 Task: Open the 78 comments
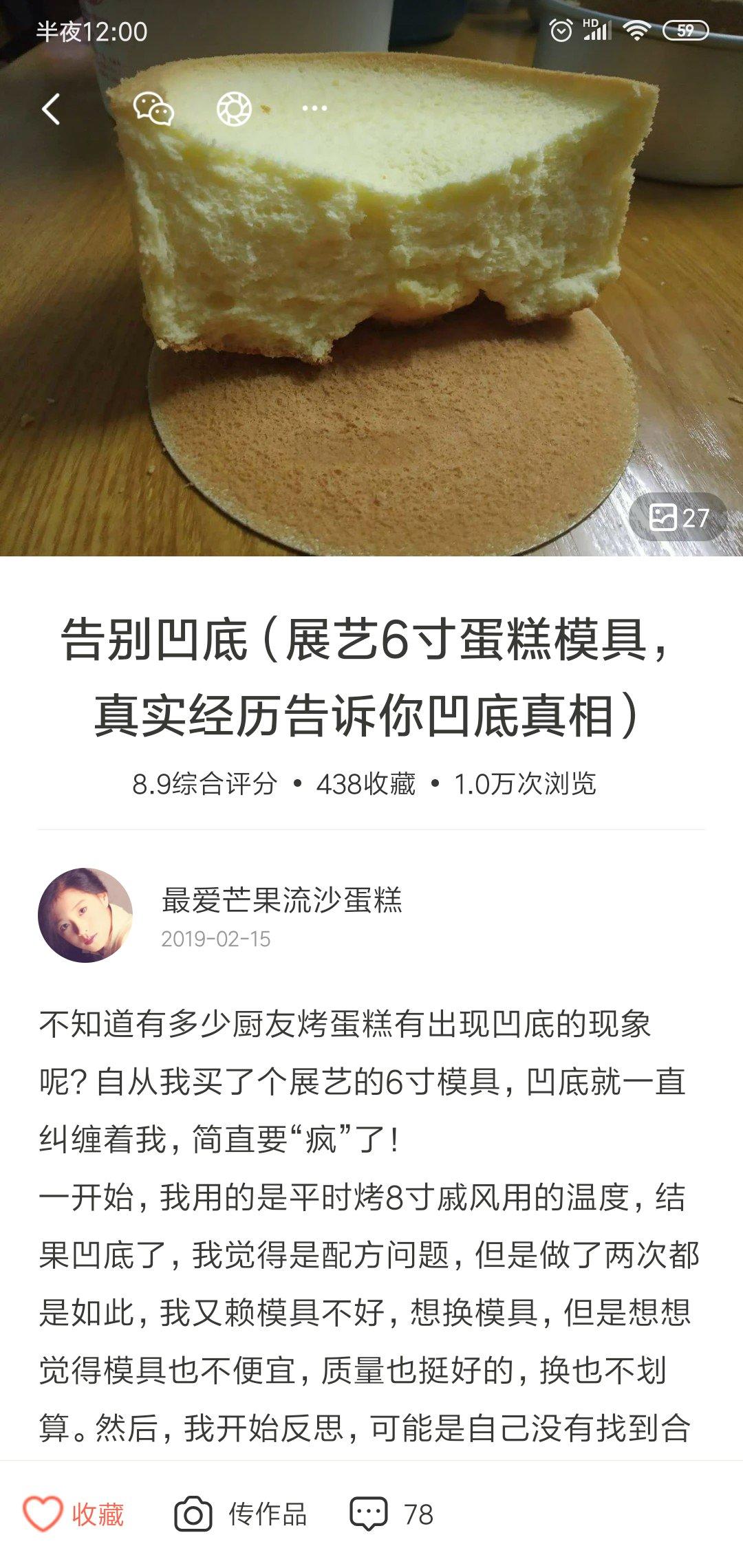tap(392, 1514)
